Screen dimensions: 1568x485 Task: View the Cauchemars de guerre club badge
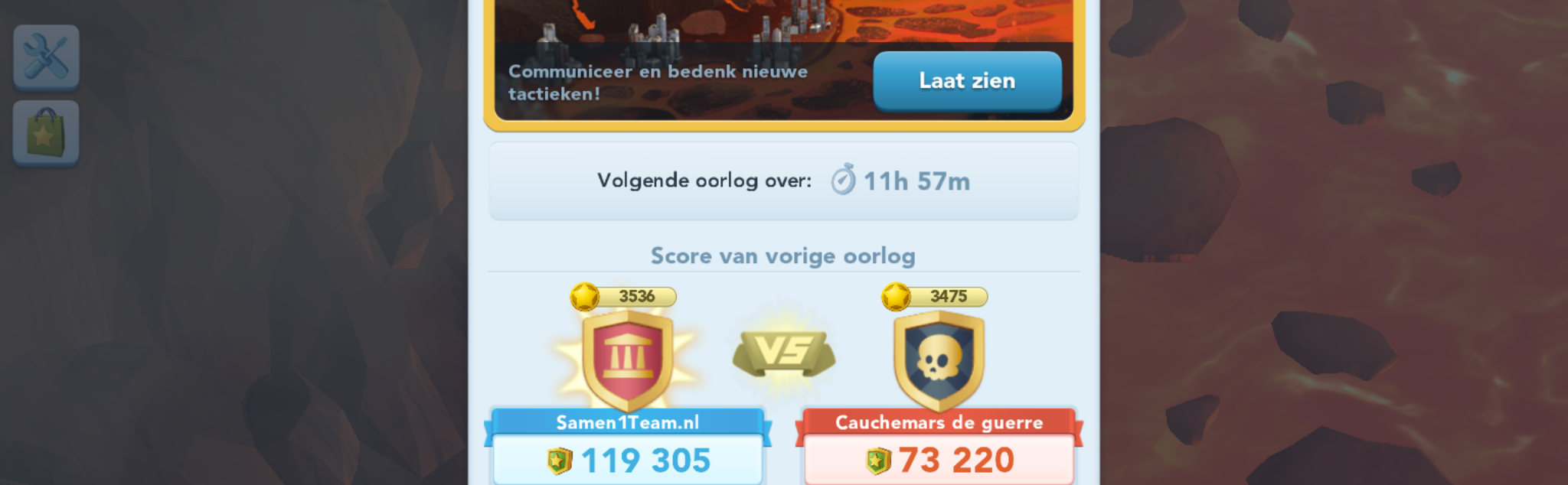(x=939, y=358)
